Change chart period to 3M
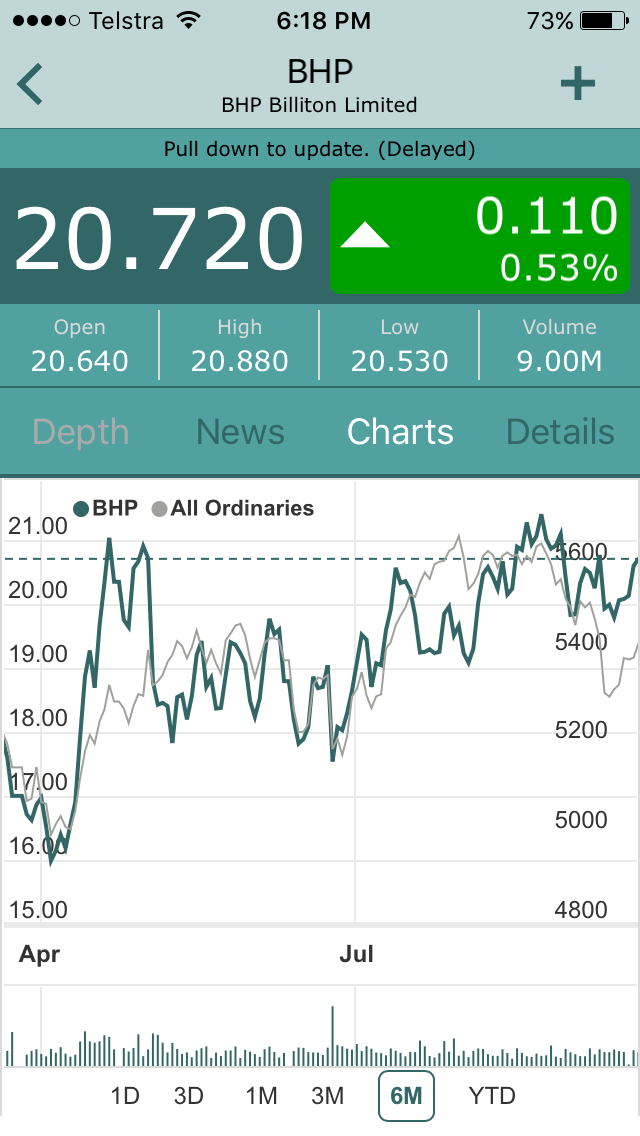This screenshot has height=1136, width=640. coord(328,1095)
